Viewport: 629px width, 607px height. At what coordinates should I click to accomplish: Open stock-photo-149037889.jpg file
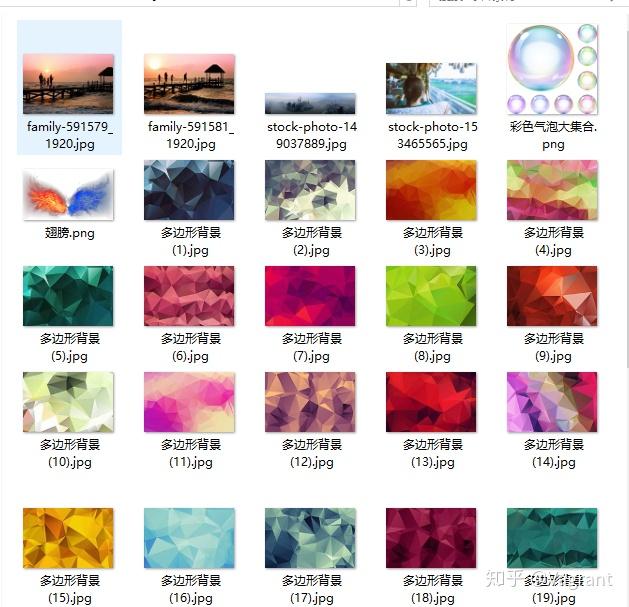tap(310, 103)
